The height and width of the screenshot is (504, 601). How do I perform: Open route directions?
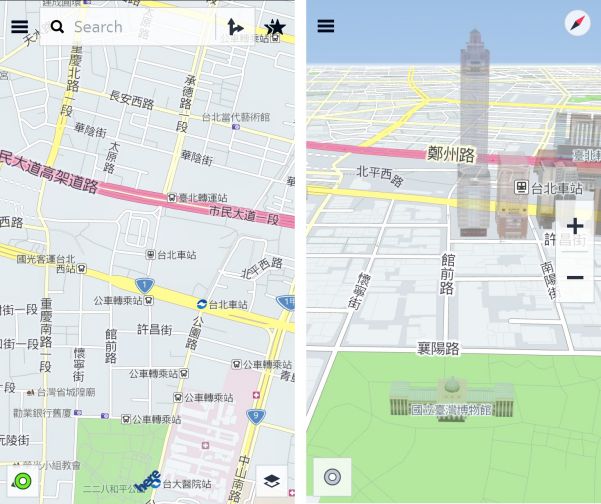235,27
